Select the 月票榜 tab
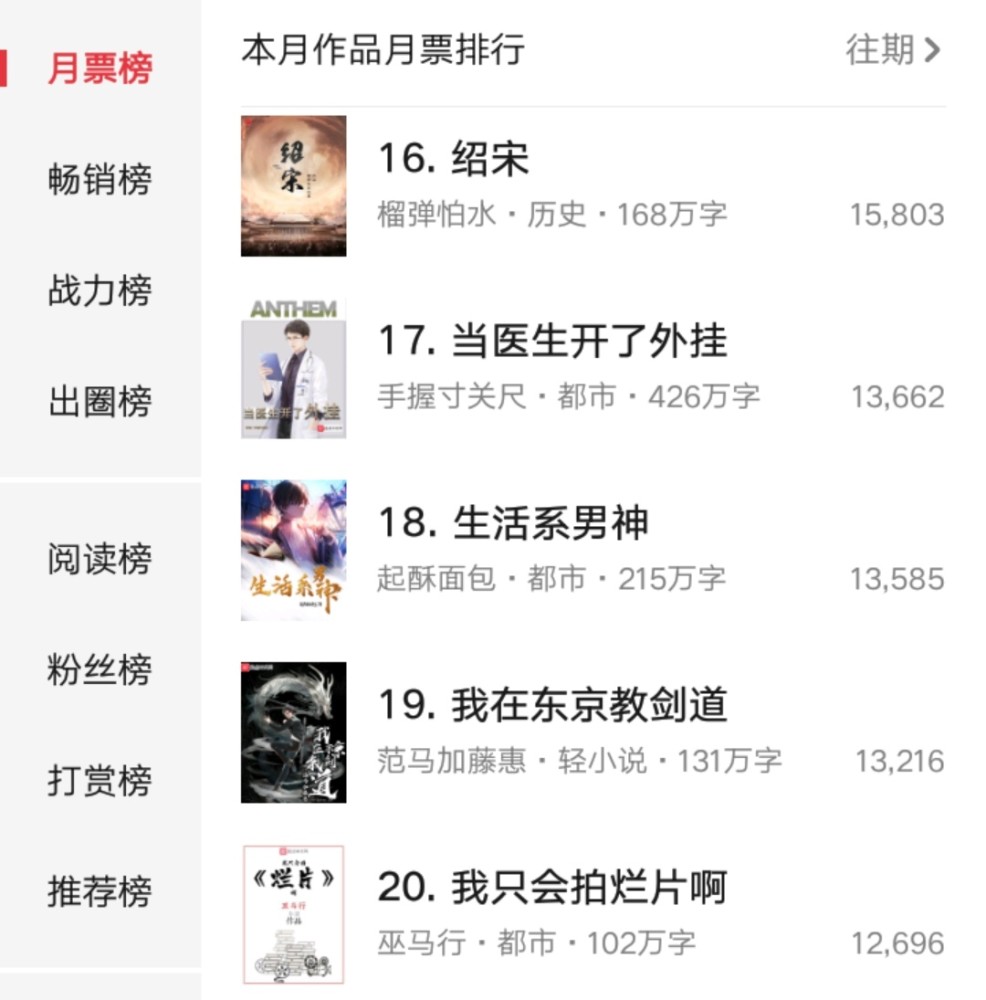 [99, 69]
